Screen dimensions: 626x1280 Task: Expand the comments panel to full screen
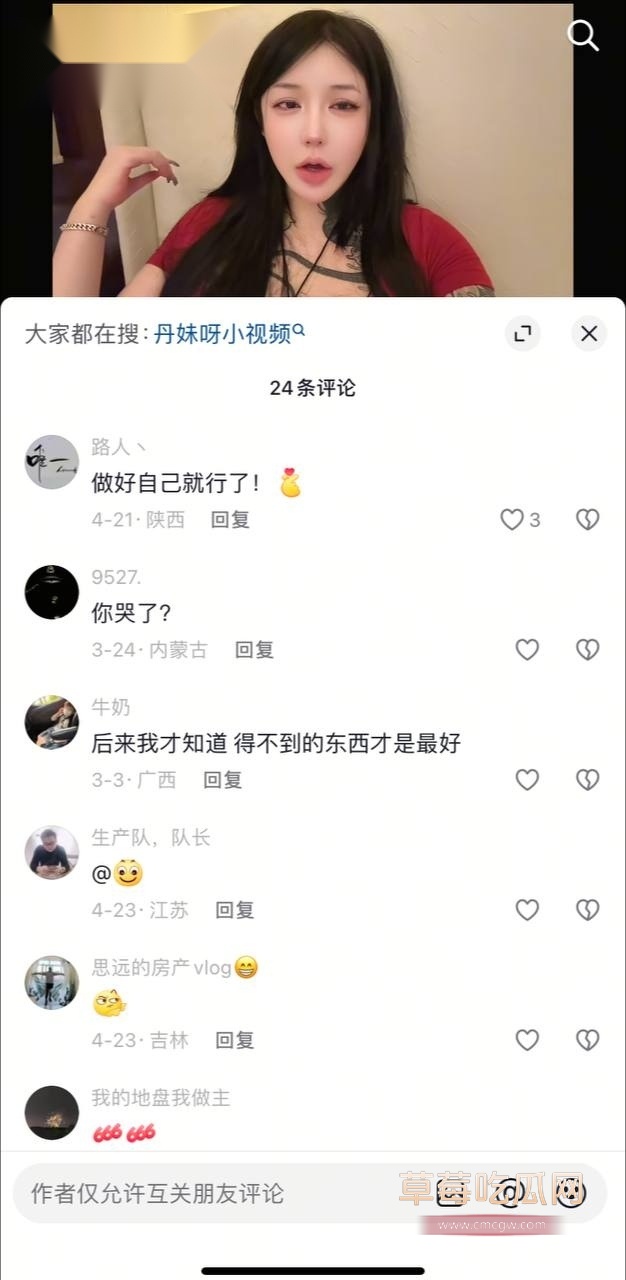point(522,334)
